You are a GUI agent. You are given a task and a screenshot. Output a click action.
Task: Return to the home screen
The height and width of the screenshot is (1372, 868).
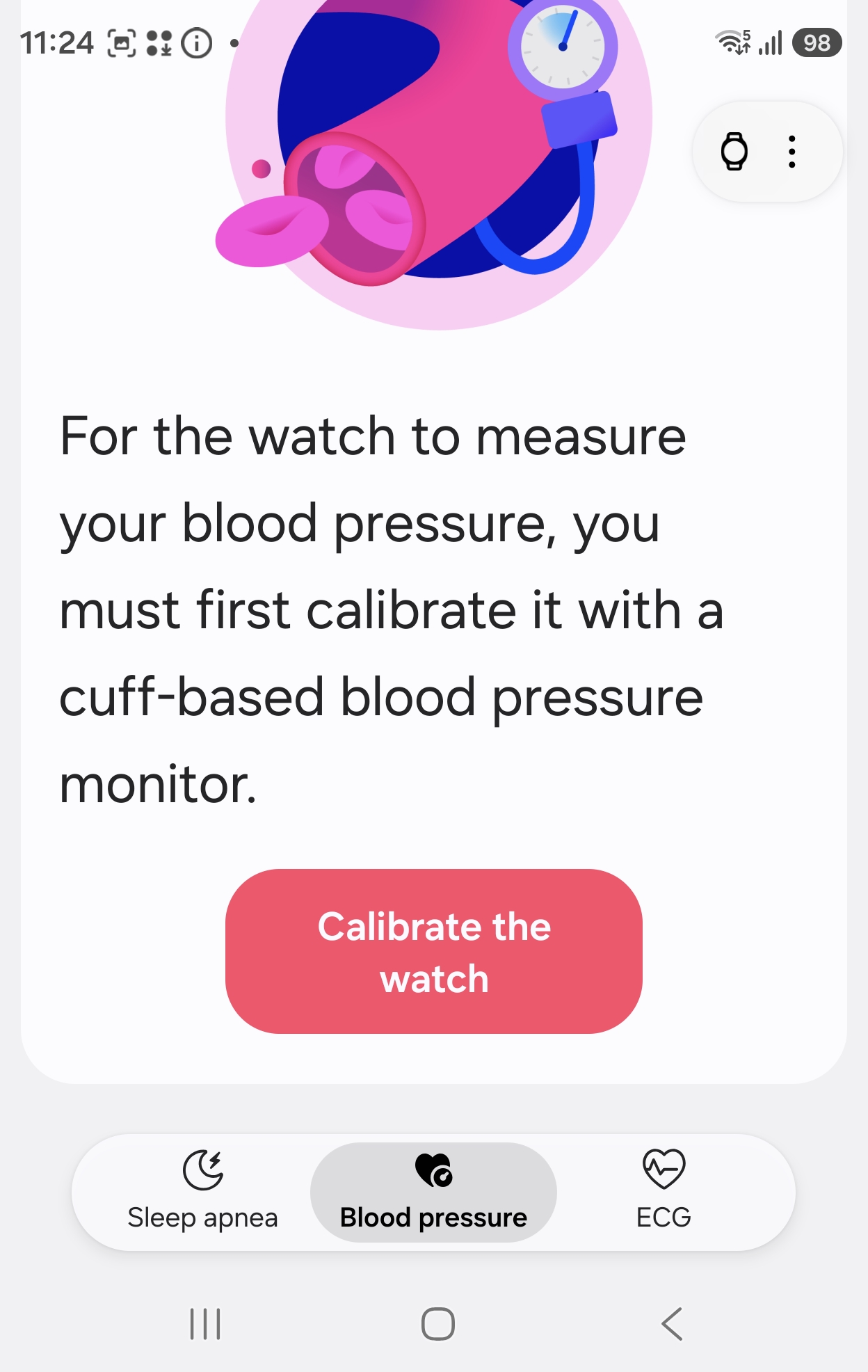click(438, 1324)
